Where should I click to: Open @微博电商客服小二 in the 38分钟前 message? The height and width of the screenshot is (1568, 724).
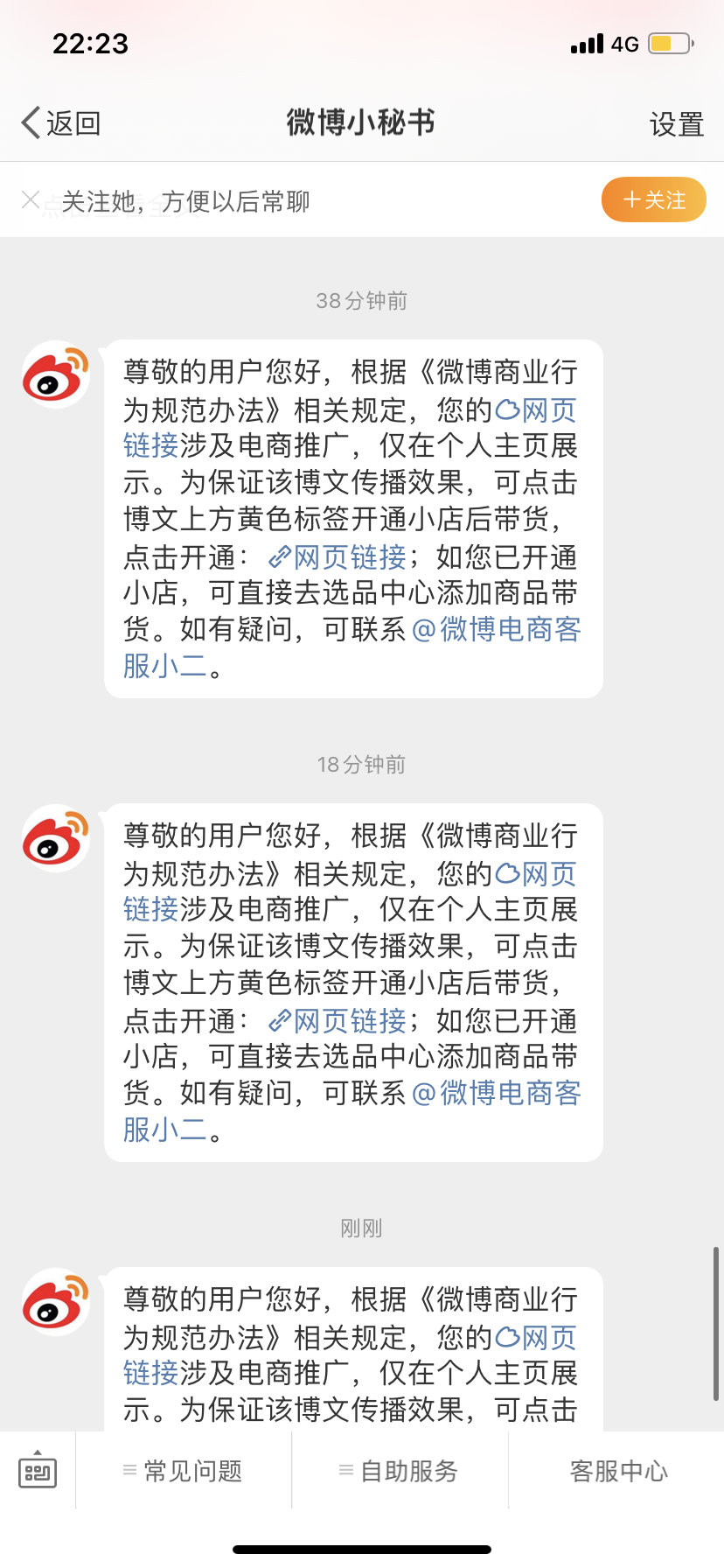[496, 630]
